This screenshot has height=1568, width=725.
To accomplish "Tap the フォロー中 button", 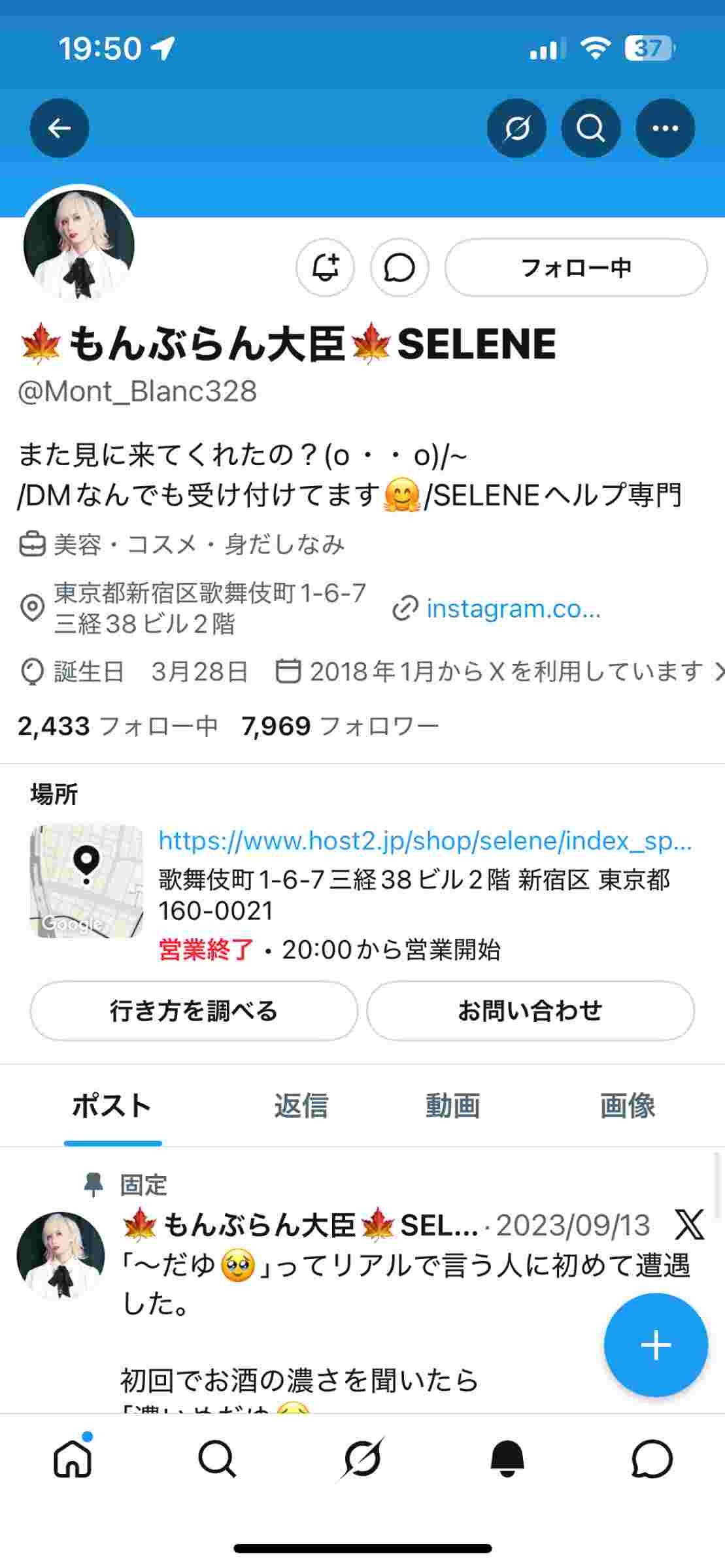I will [x=576, y=267].
